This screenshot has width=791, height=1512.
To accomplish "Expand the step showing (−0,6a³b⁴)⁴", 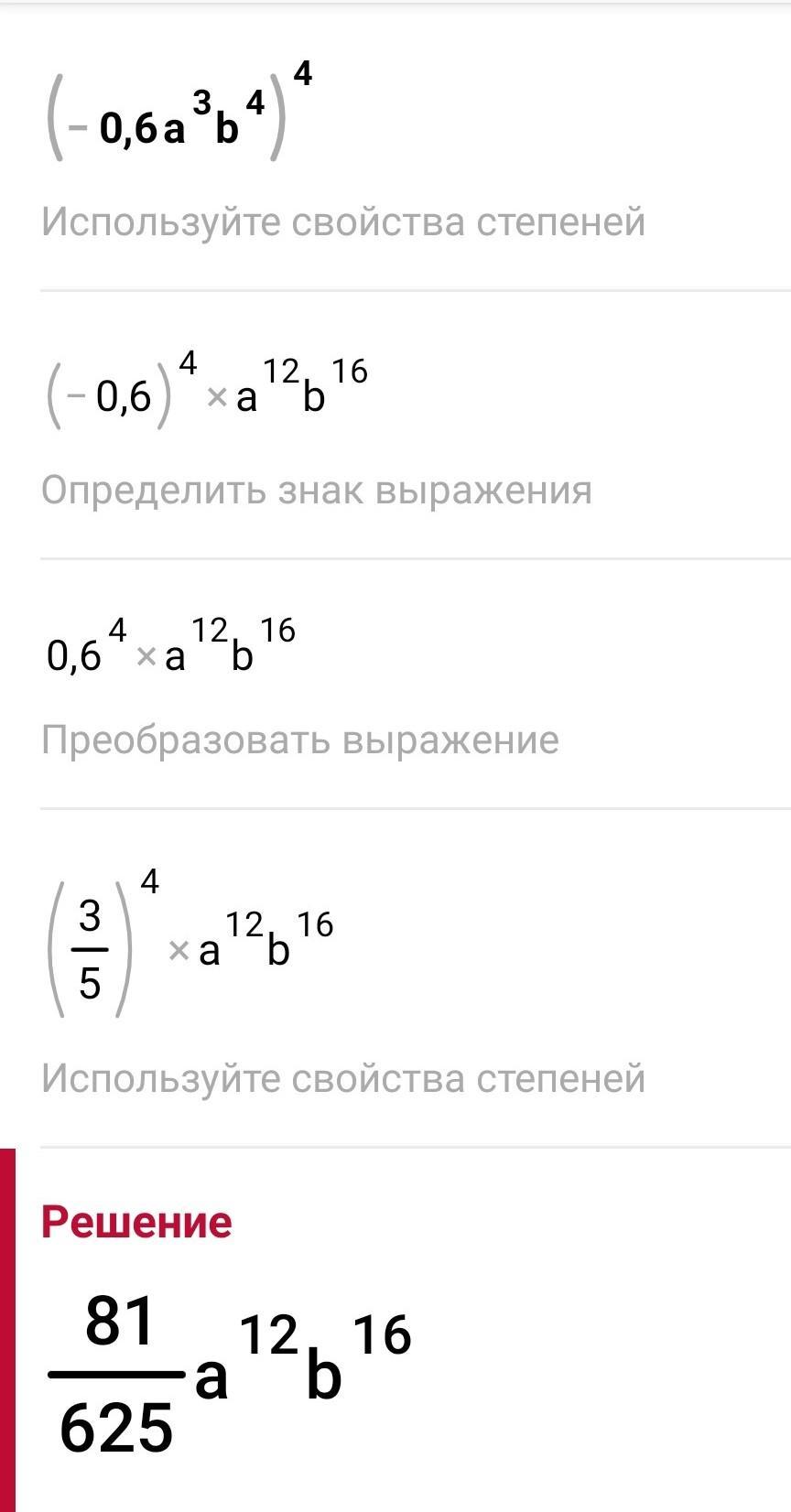I will 395,148.
